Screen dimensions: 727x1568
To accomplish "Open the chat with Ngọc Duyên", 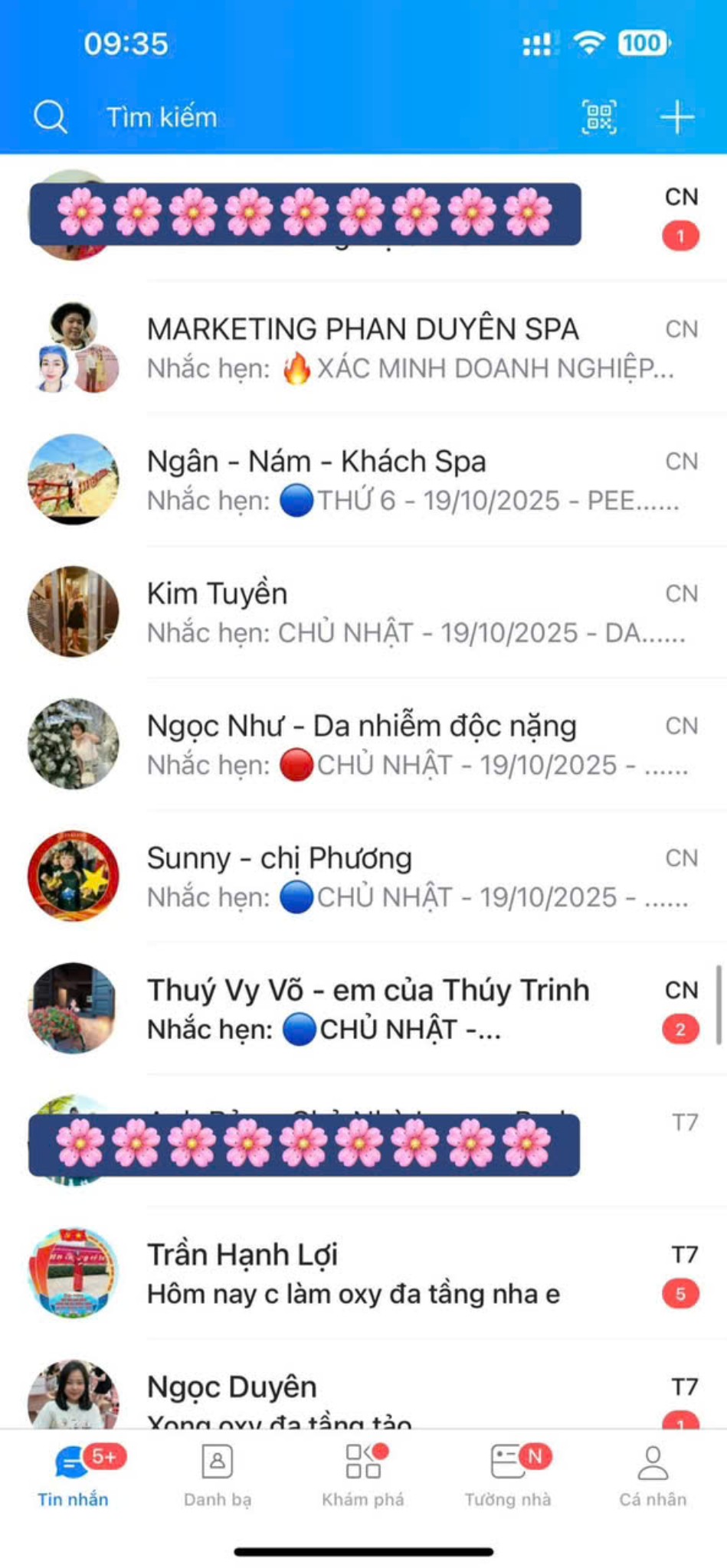I will pos(383,1397).
